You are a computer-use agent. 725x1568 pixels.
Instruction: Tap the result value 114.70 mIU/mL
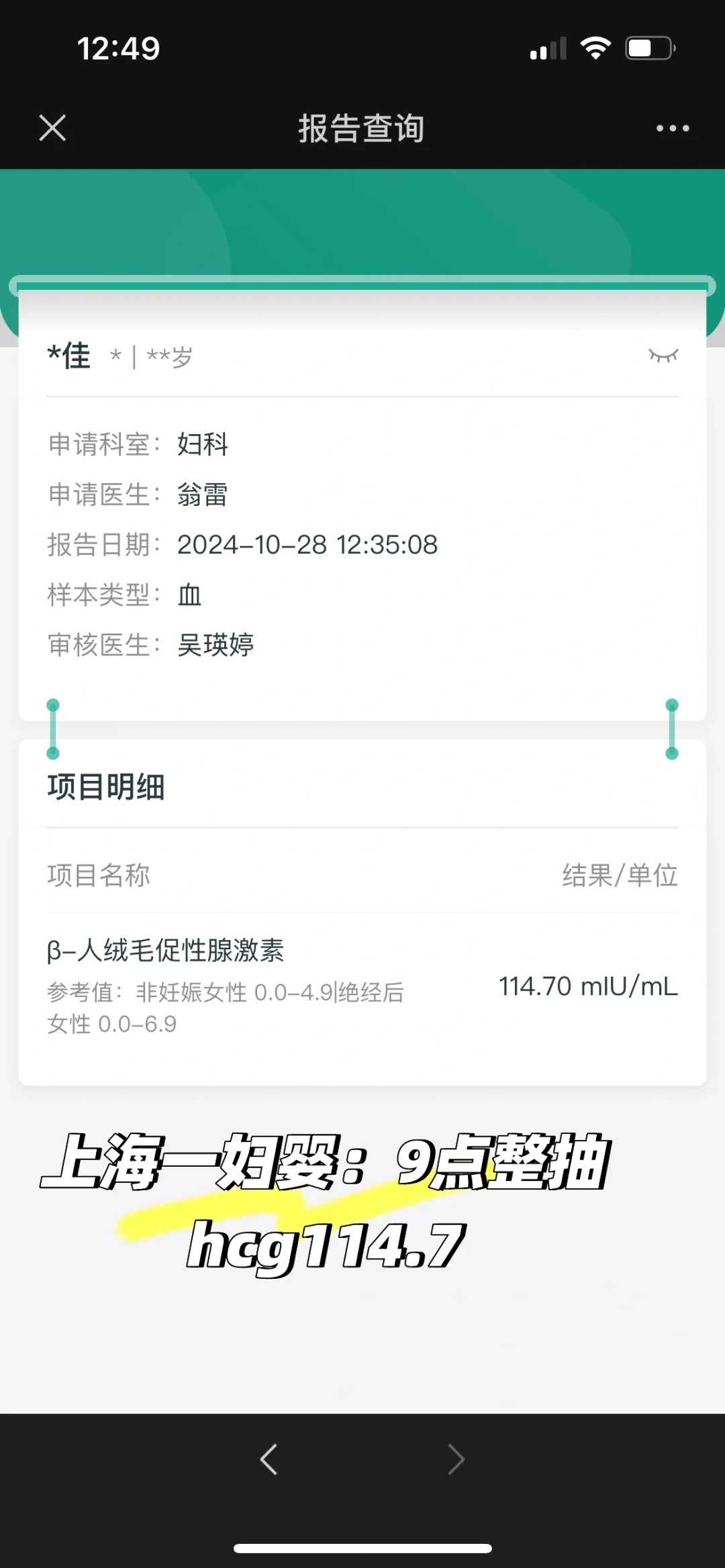pos(587,986)
